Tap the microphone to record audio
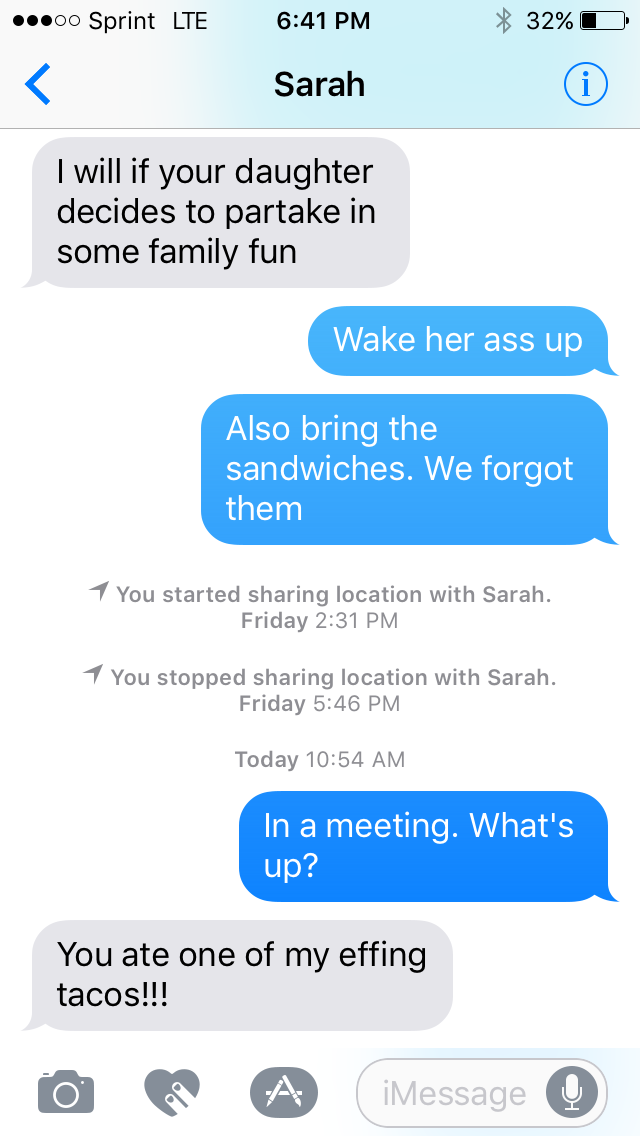 [572, 1093]
